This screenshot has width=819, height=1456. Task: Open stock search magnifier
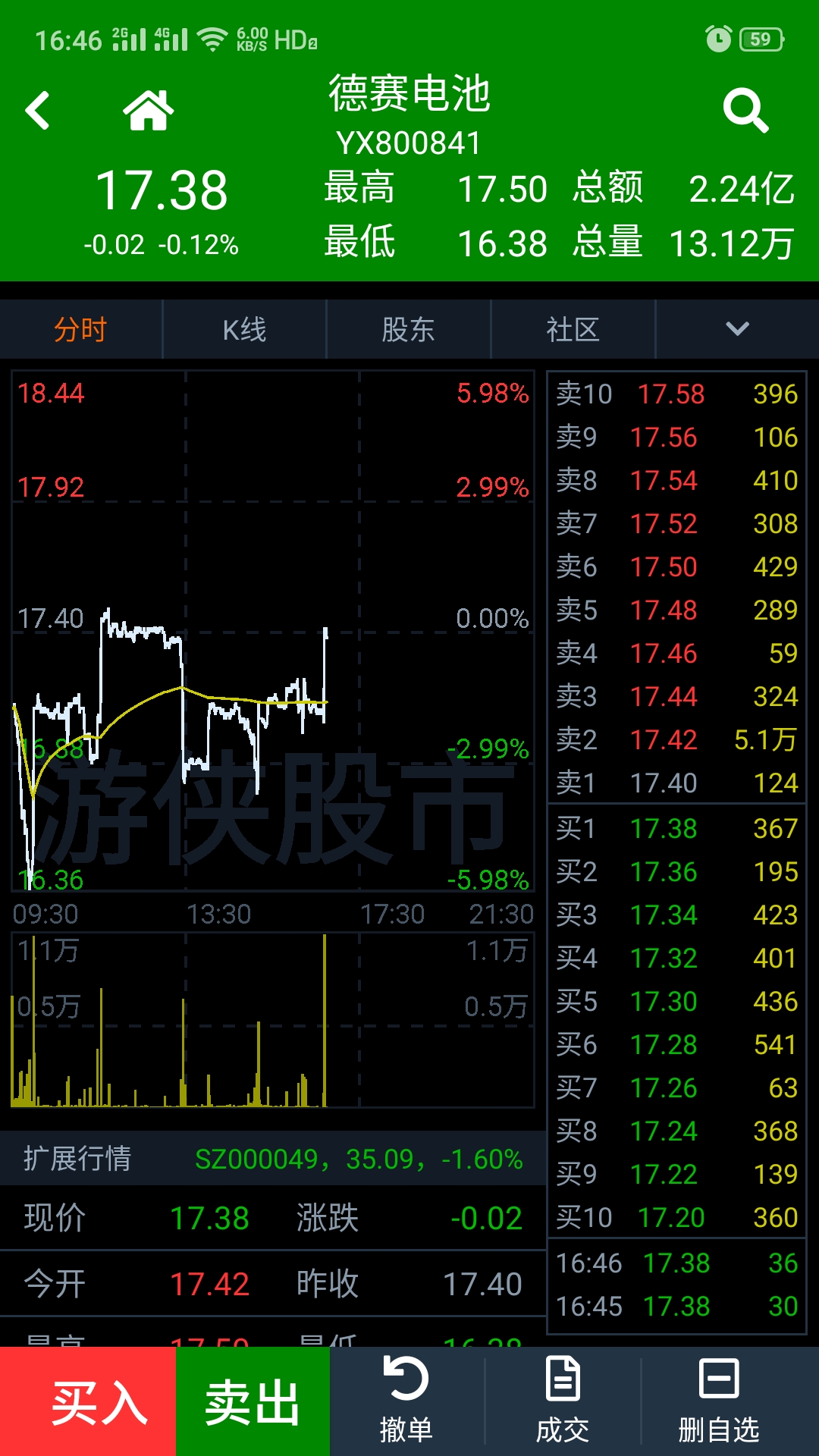[x=745, y=111]
